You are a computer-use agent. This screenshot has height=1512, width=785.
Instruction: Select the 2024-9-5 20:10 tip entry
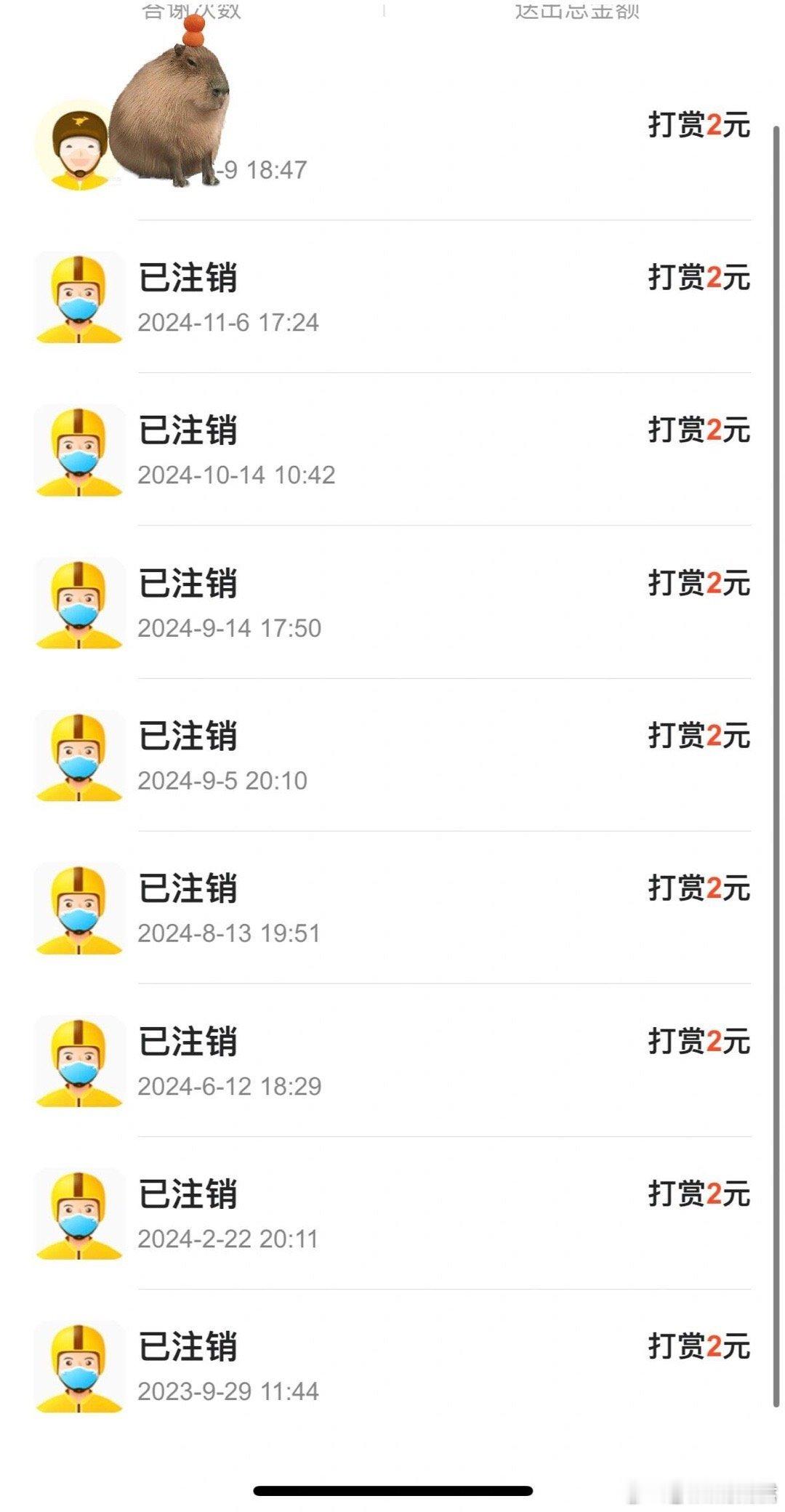pyautogui.click(x=392, y=755)
